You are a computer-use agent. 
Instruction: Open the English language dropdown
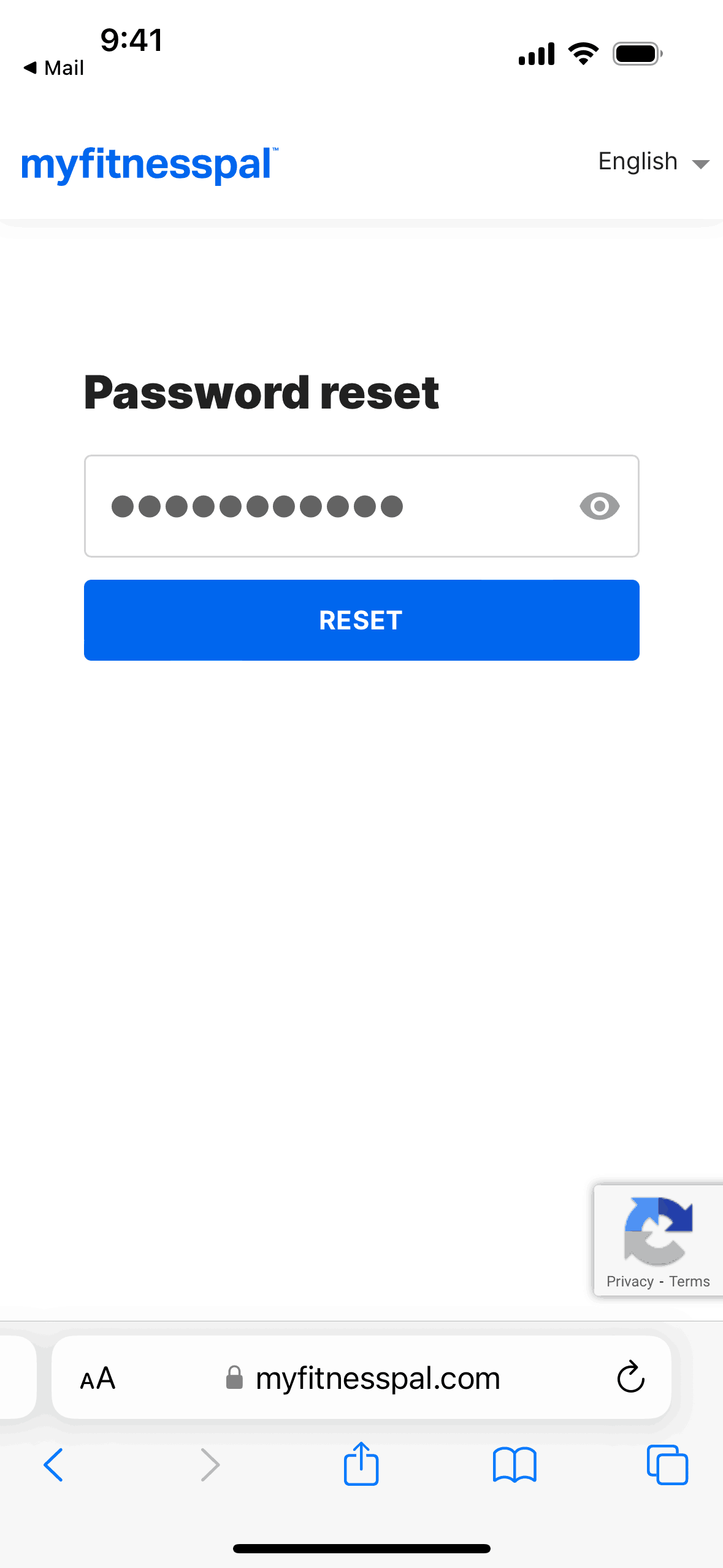[x=653, y=162]
